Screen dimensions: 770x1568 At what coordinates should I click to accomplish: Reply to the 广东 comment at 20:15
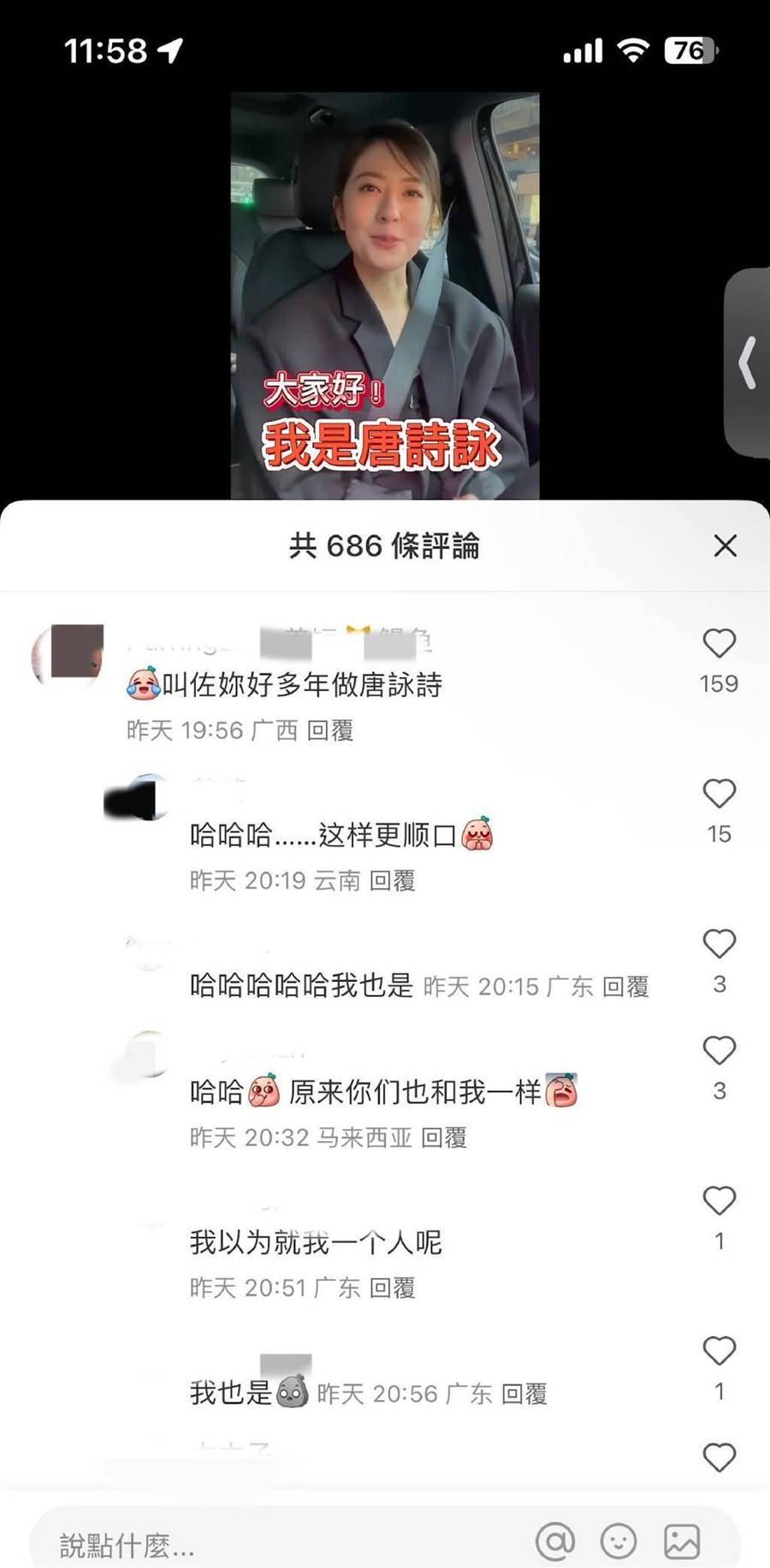(x=625, y=986)
